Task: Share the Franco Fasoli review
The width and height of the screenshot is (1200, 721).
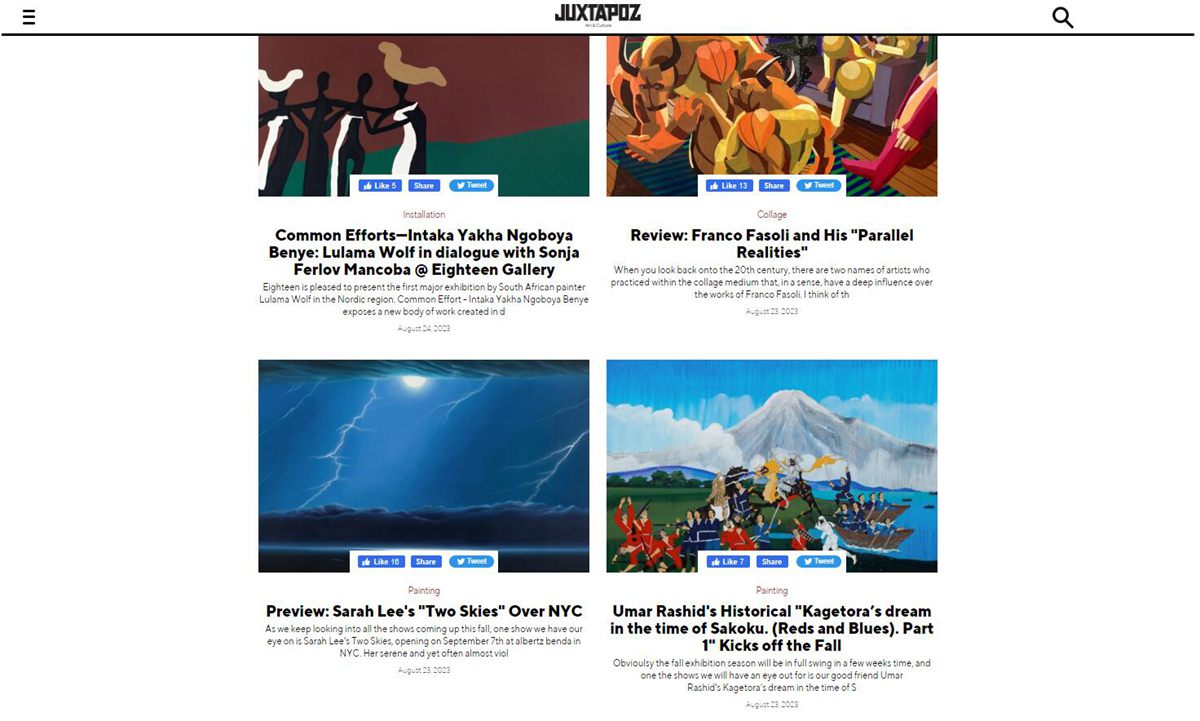Action: pyautogui.click(x=773, y=186)
